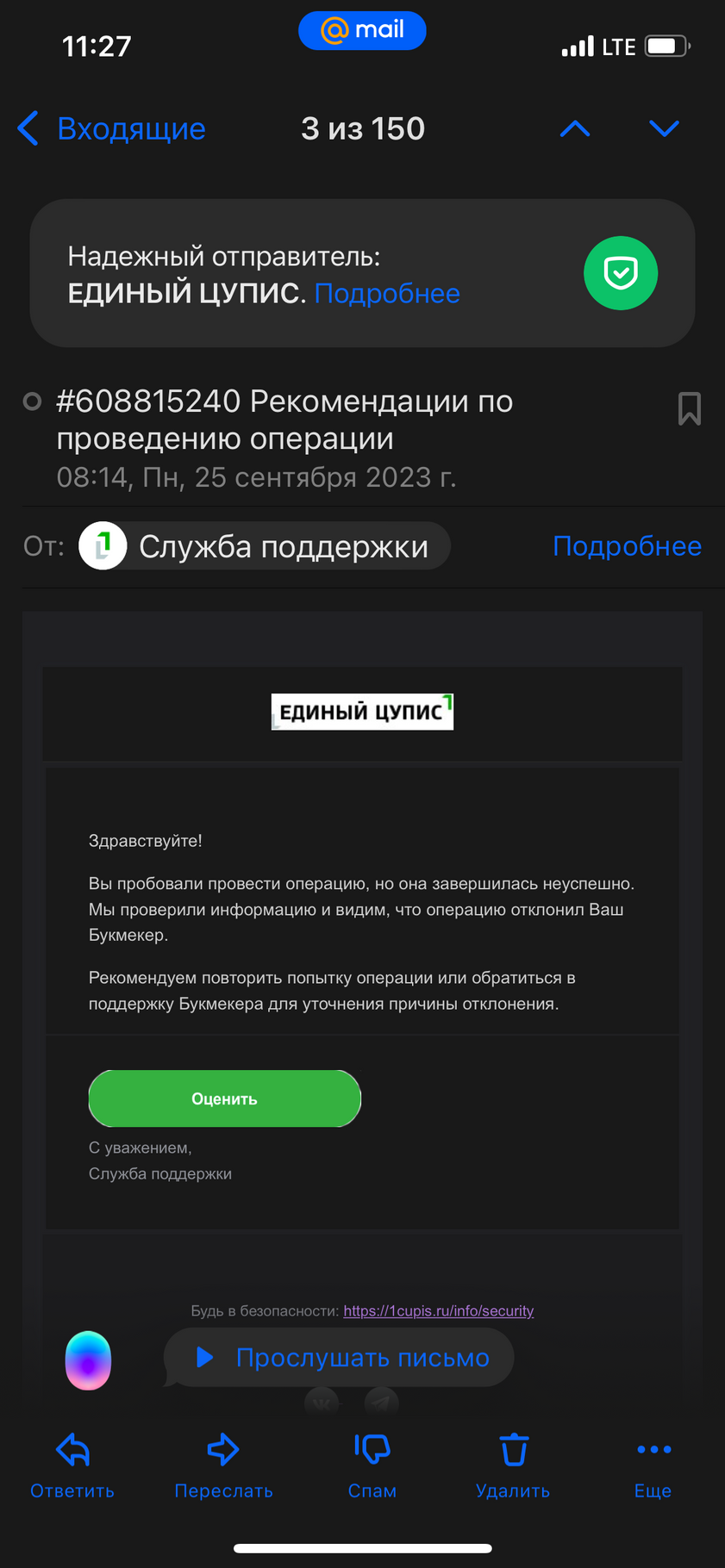Open the colorful voice assistant orb
Viewport: 725px width, 1568px height.
point(88,1360)
